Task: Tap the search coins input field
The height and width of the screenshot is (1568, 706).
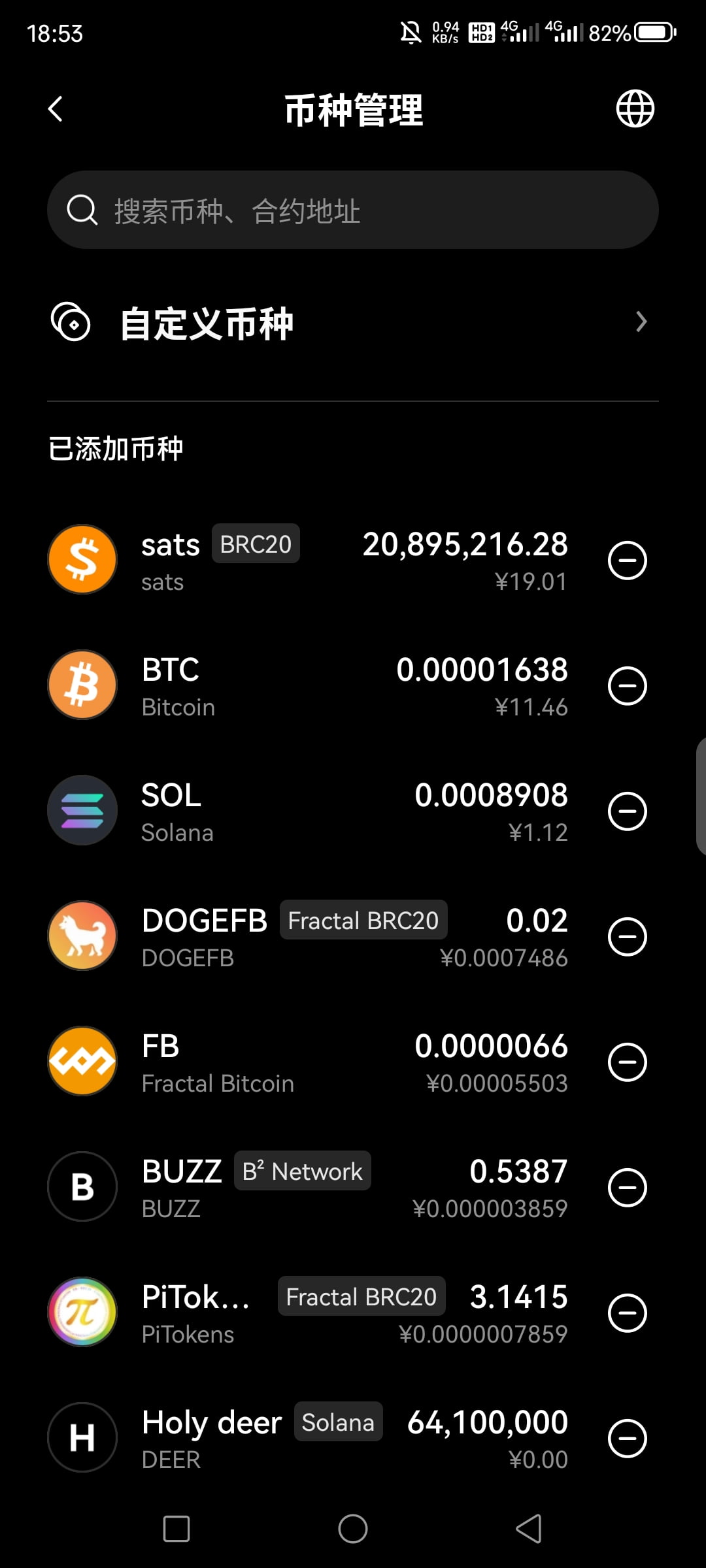Action: 353,210
